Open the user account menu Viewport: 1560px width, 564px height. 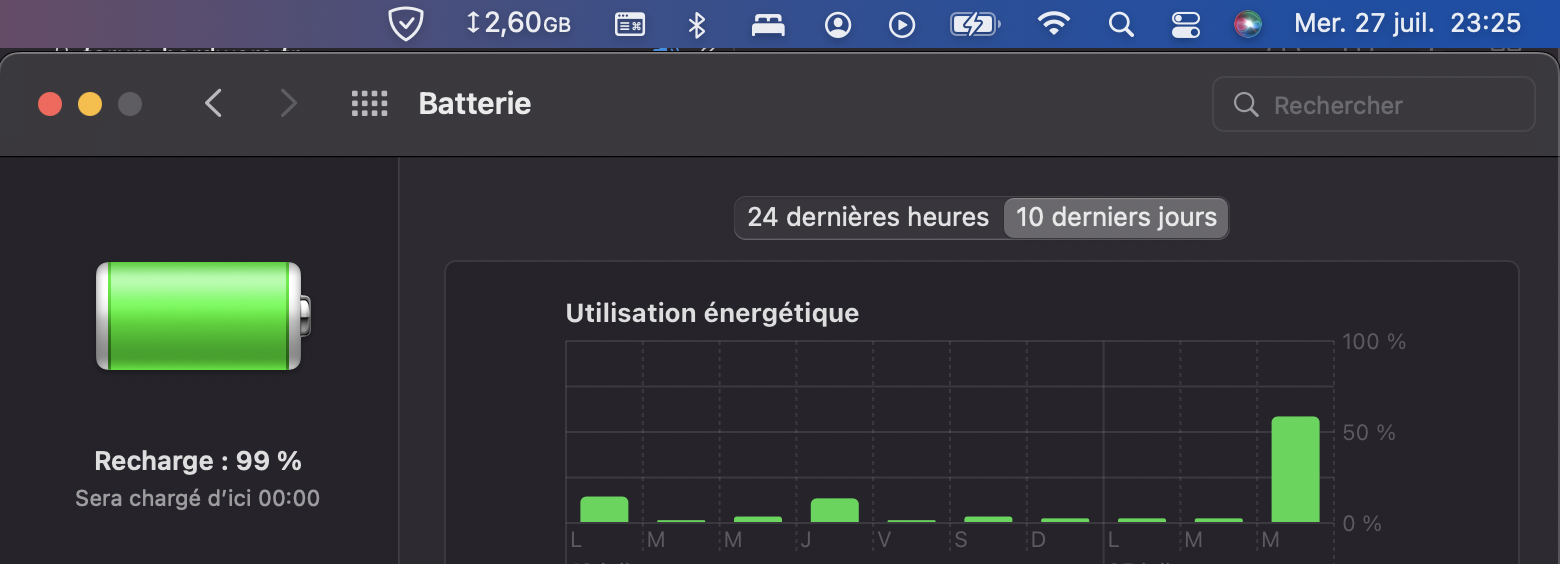(x=837, y=24)
